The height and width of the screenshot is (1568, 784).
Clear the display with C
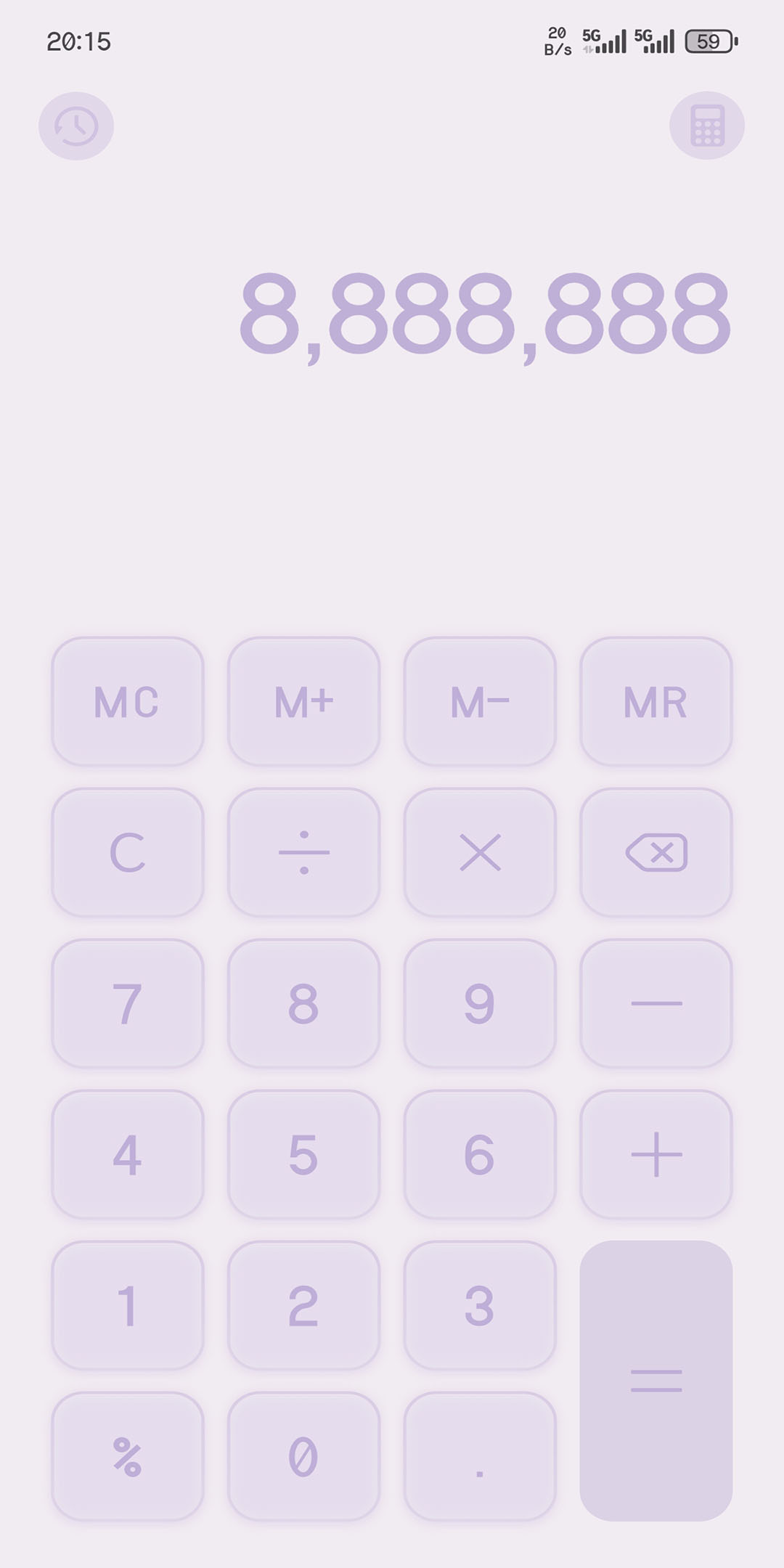[128, 852]
